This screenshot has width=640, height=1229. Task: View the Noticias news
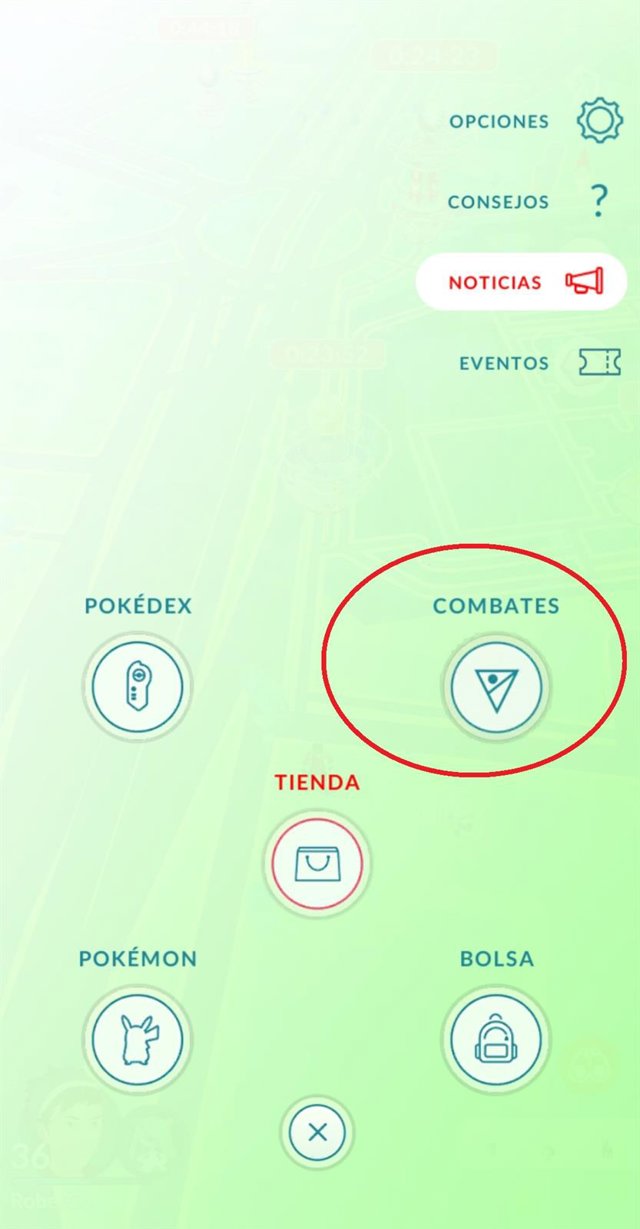pos(521,282)
